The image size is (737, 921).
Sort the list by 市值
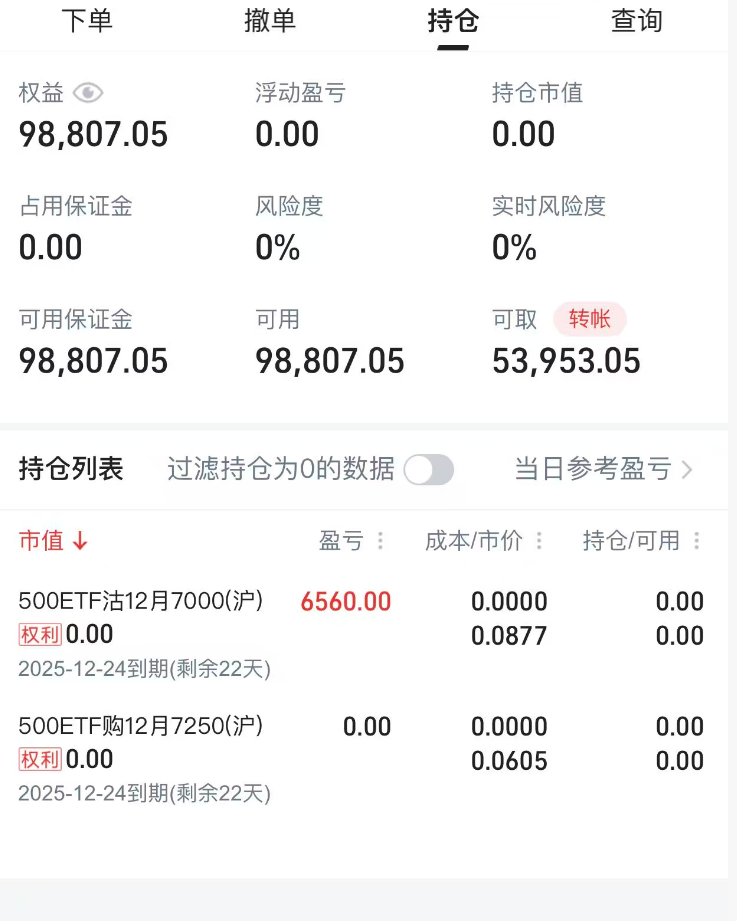point(54,541)
